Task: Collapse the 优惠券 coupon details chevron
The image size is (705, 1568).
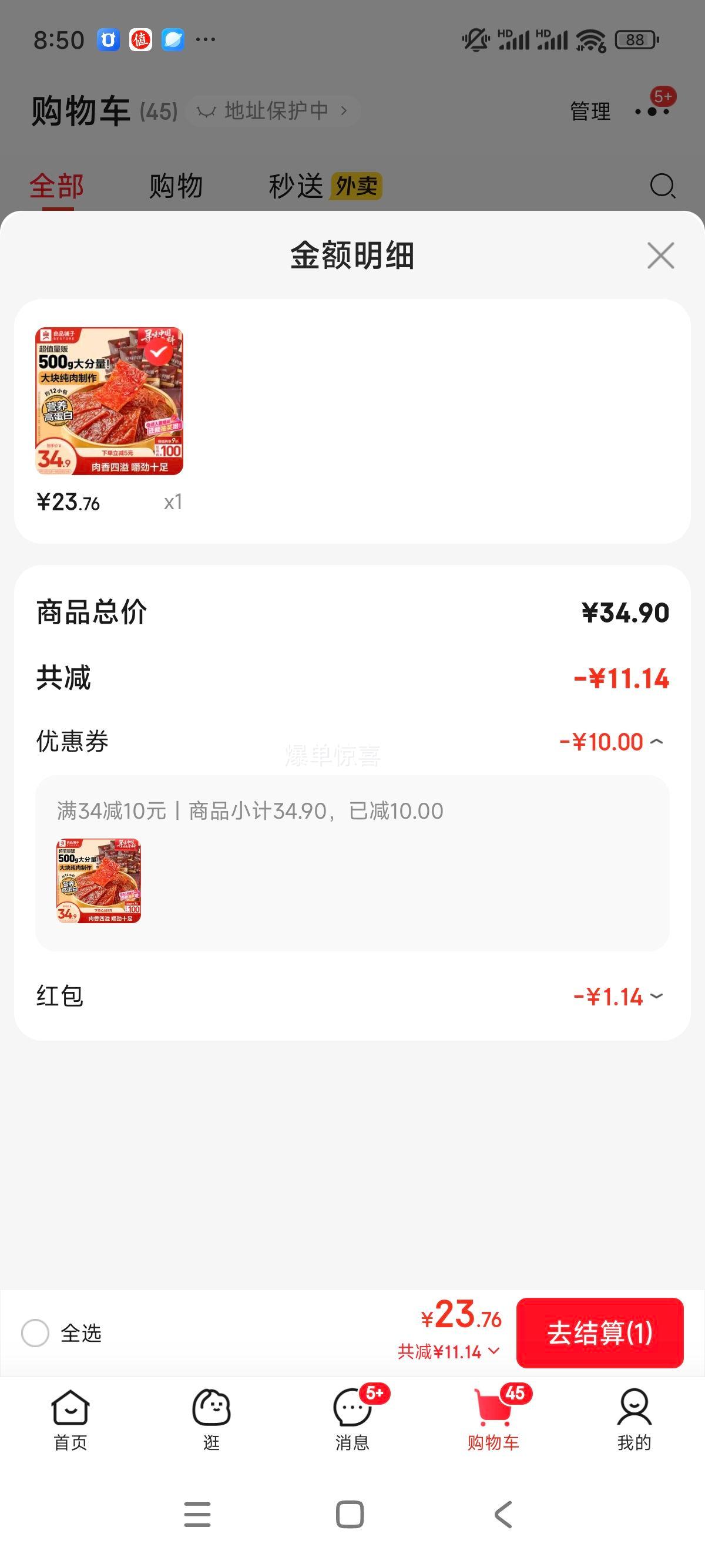Action: 656,741
